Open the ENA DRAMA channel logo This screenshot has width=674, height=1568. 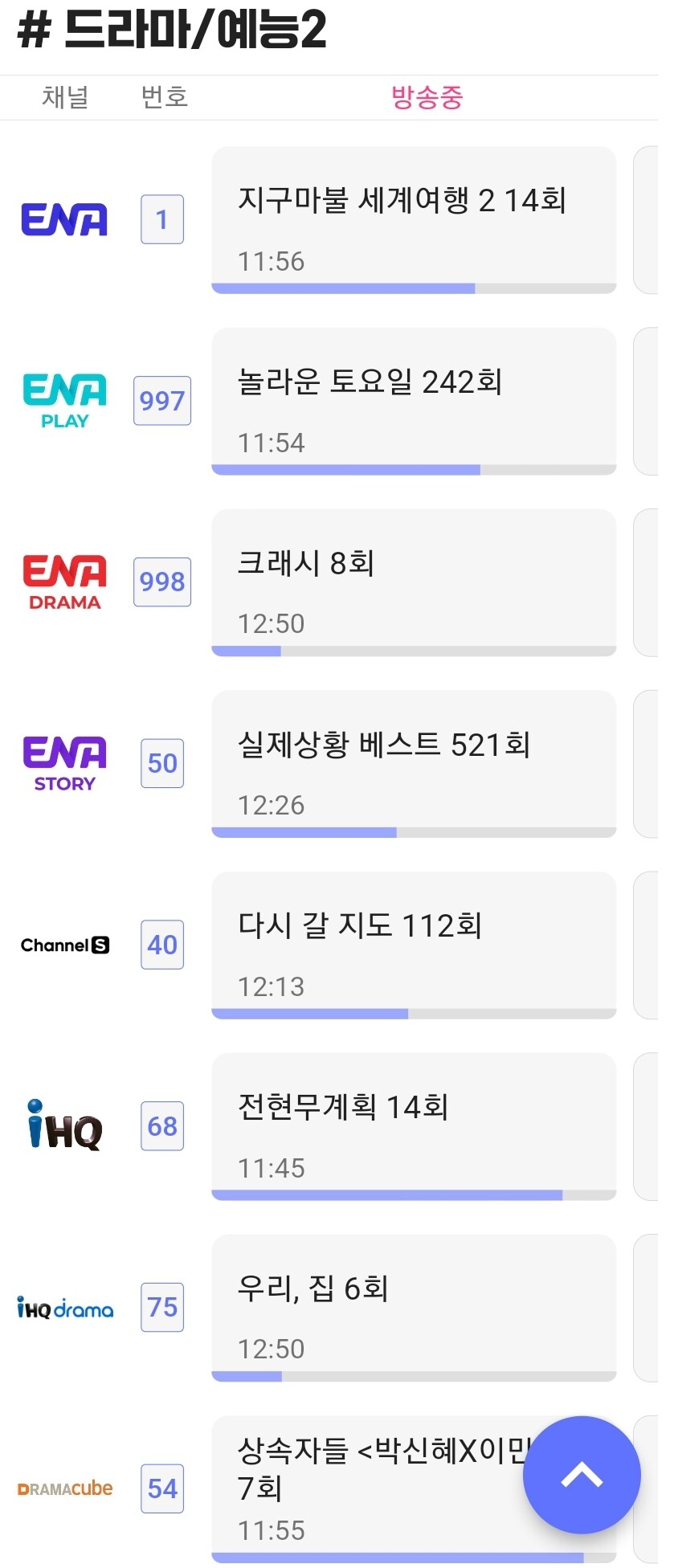63,582
